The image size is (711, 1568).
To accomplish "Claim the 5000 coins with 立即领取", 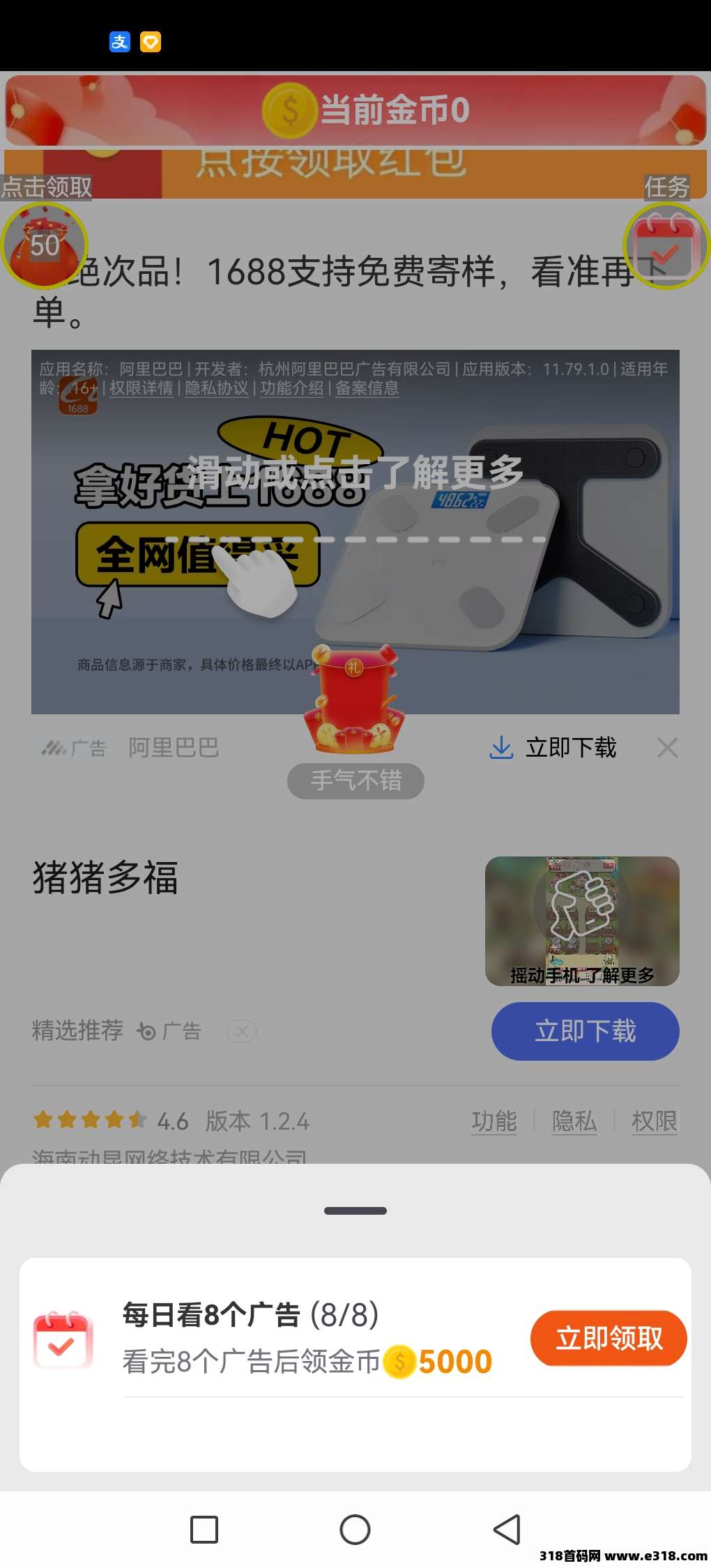I will click(x=608, y=1338).
